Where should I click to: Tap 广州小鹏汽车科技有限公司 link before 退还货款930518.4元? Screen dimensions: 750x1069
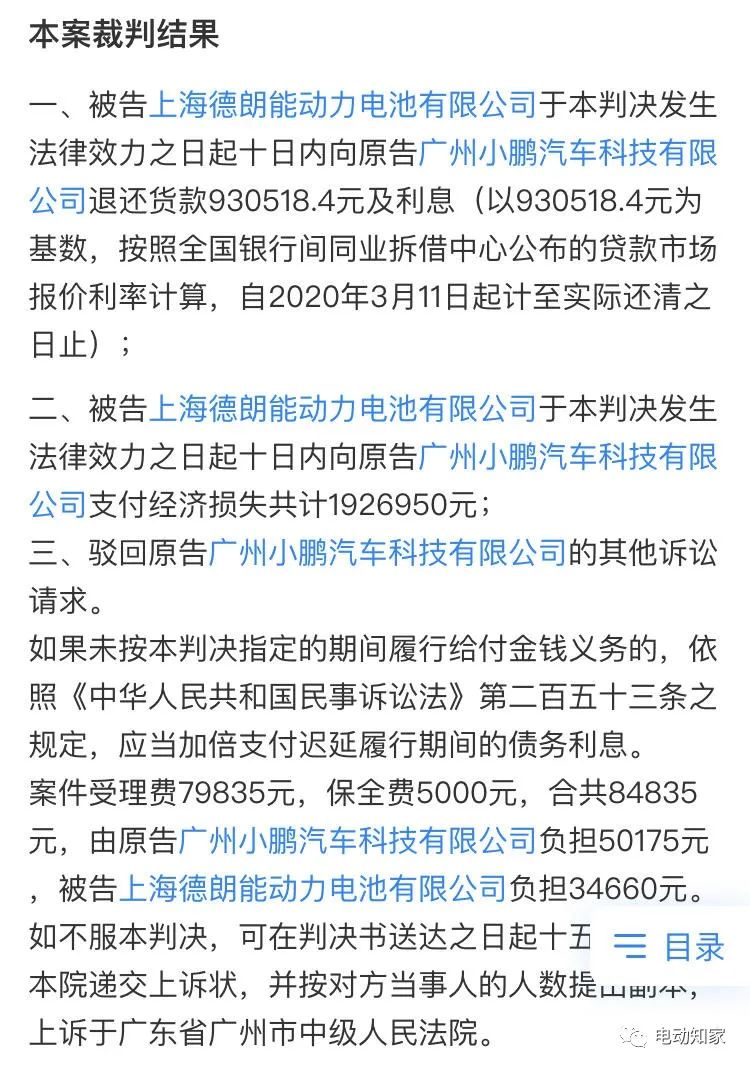(567, 152)
